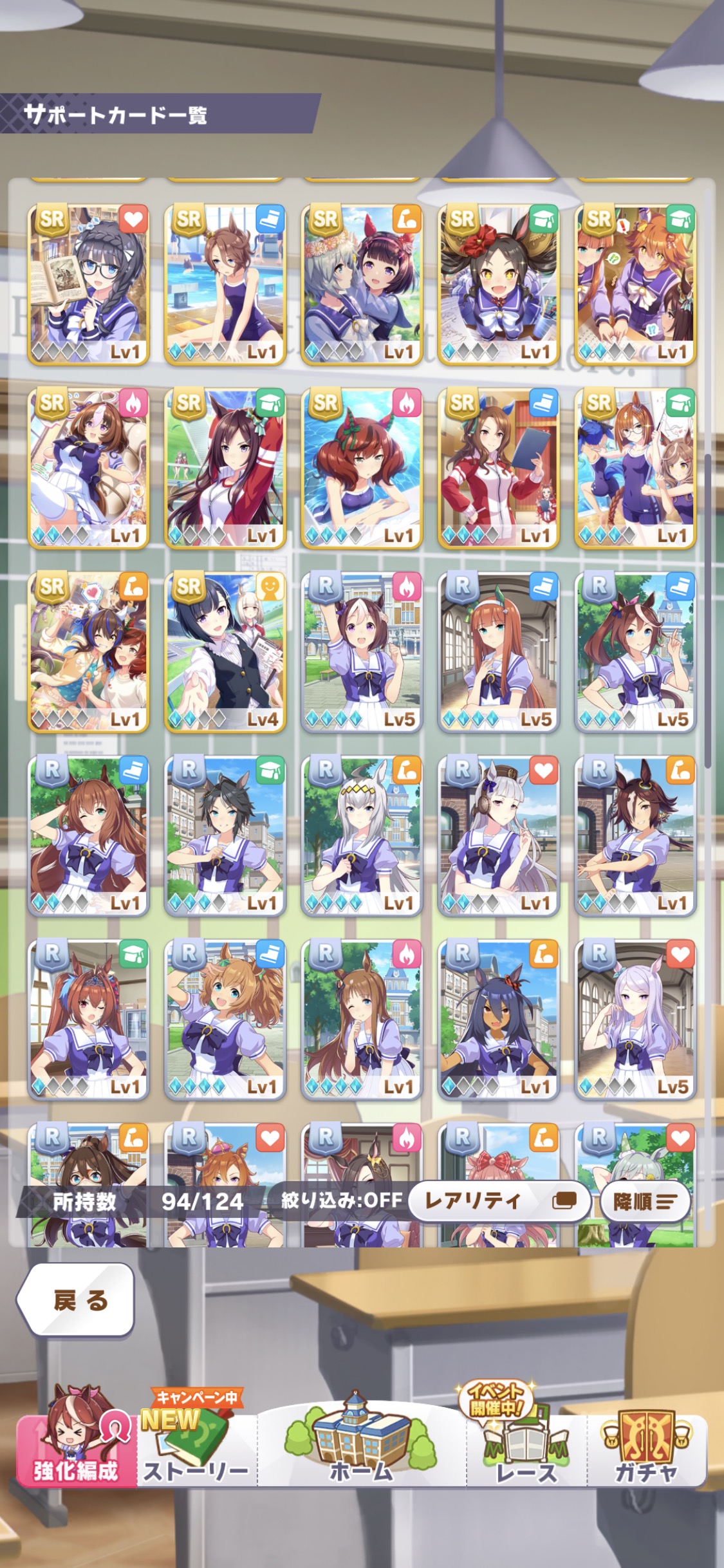Open R Lv5 card of long orange-haired girl

498,652
